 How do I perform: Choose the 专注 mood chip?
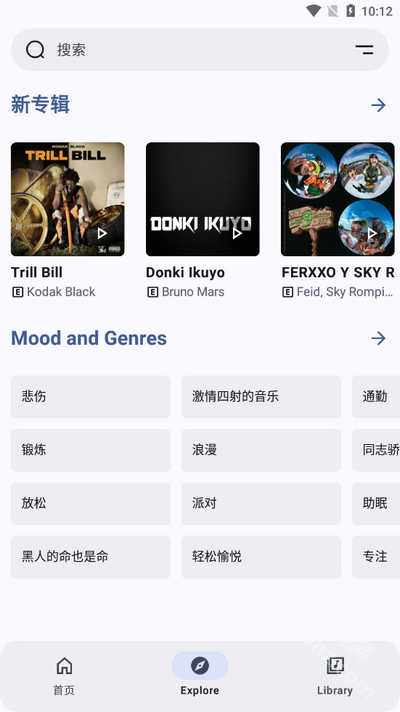click(x=376, y=557)
